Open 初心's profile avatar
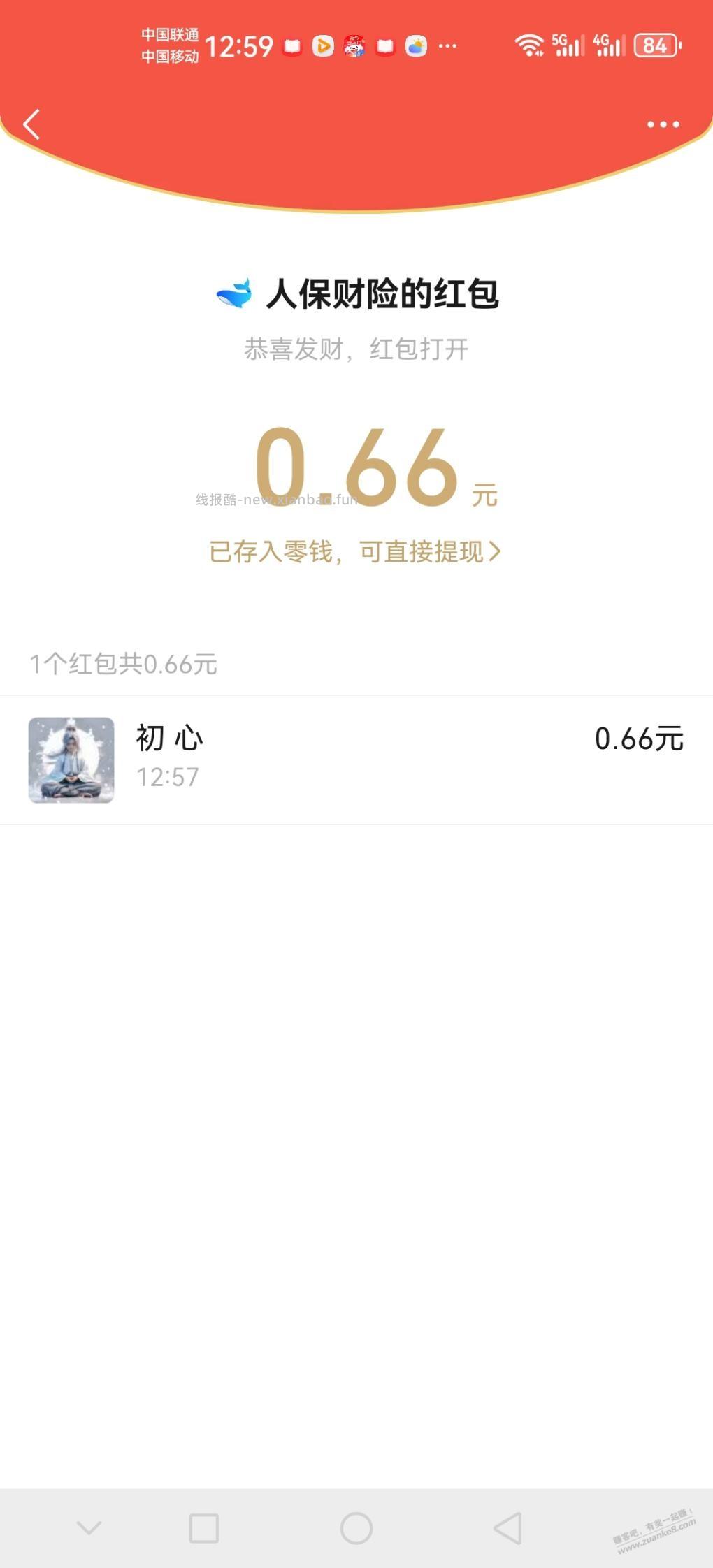Screen dimensions: 713x1568 [x=71, y=760]
